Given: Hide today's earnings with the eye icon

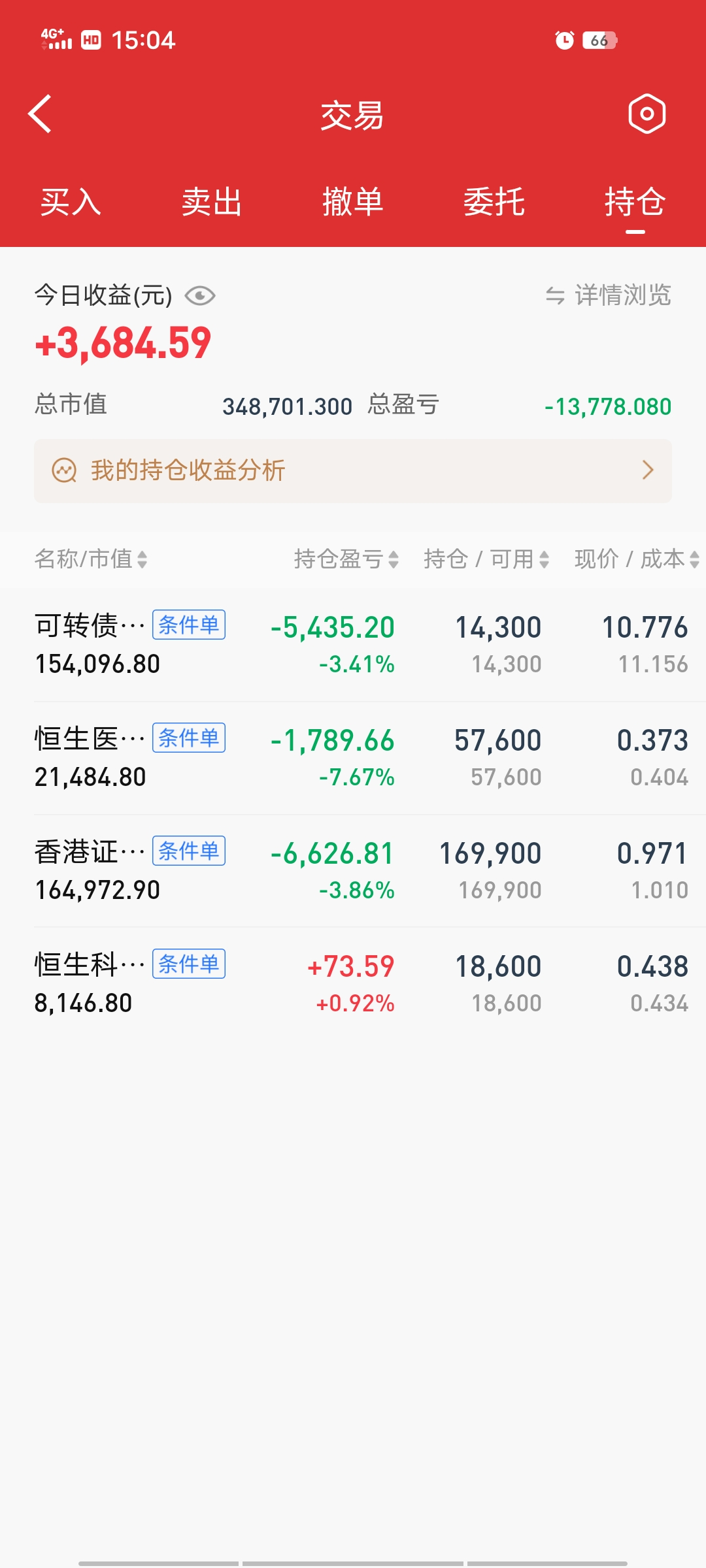Looking at the screenshot, I should [200, 296].
